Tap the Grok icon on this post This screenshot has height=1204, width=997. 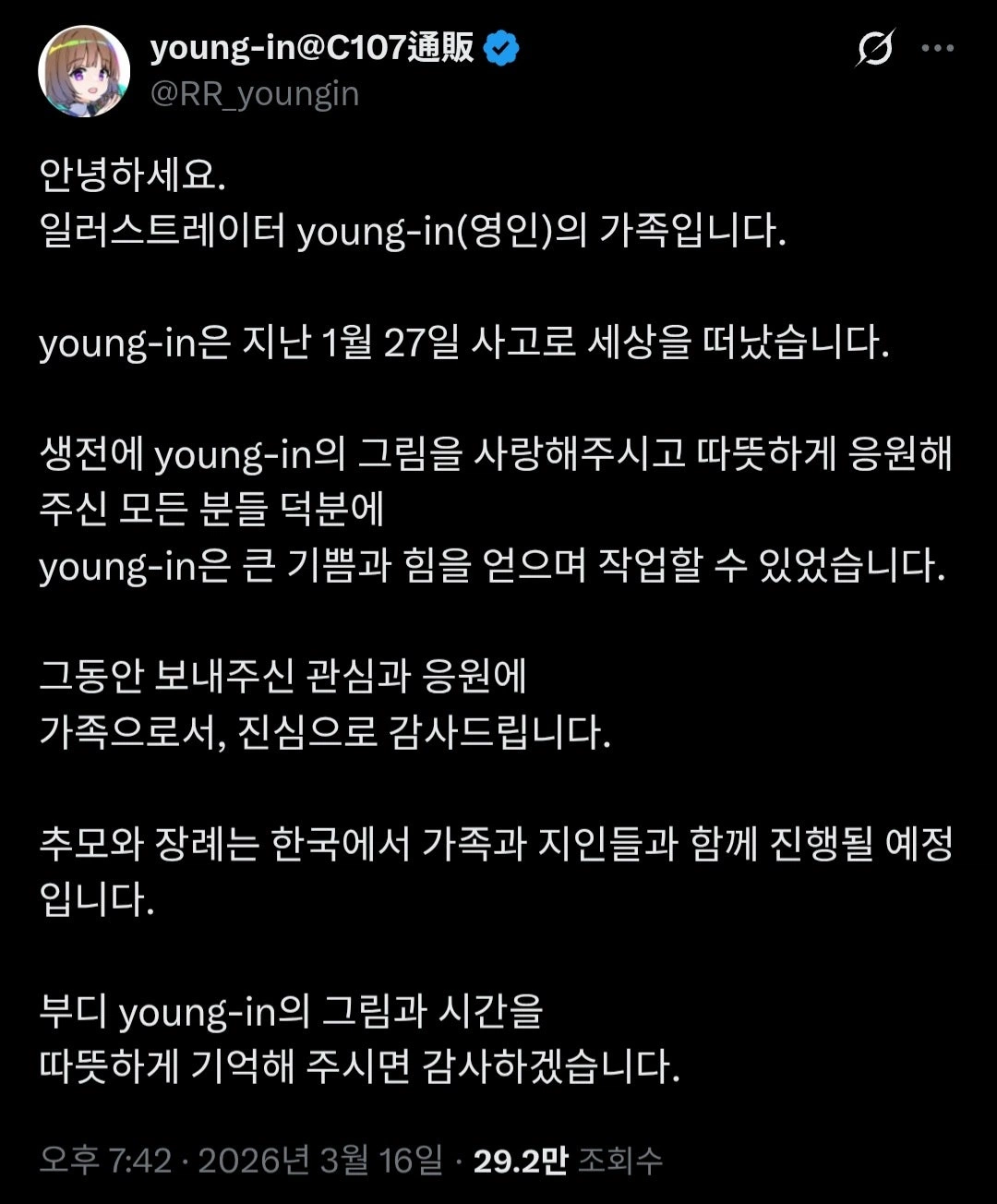click(874, 48)
